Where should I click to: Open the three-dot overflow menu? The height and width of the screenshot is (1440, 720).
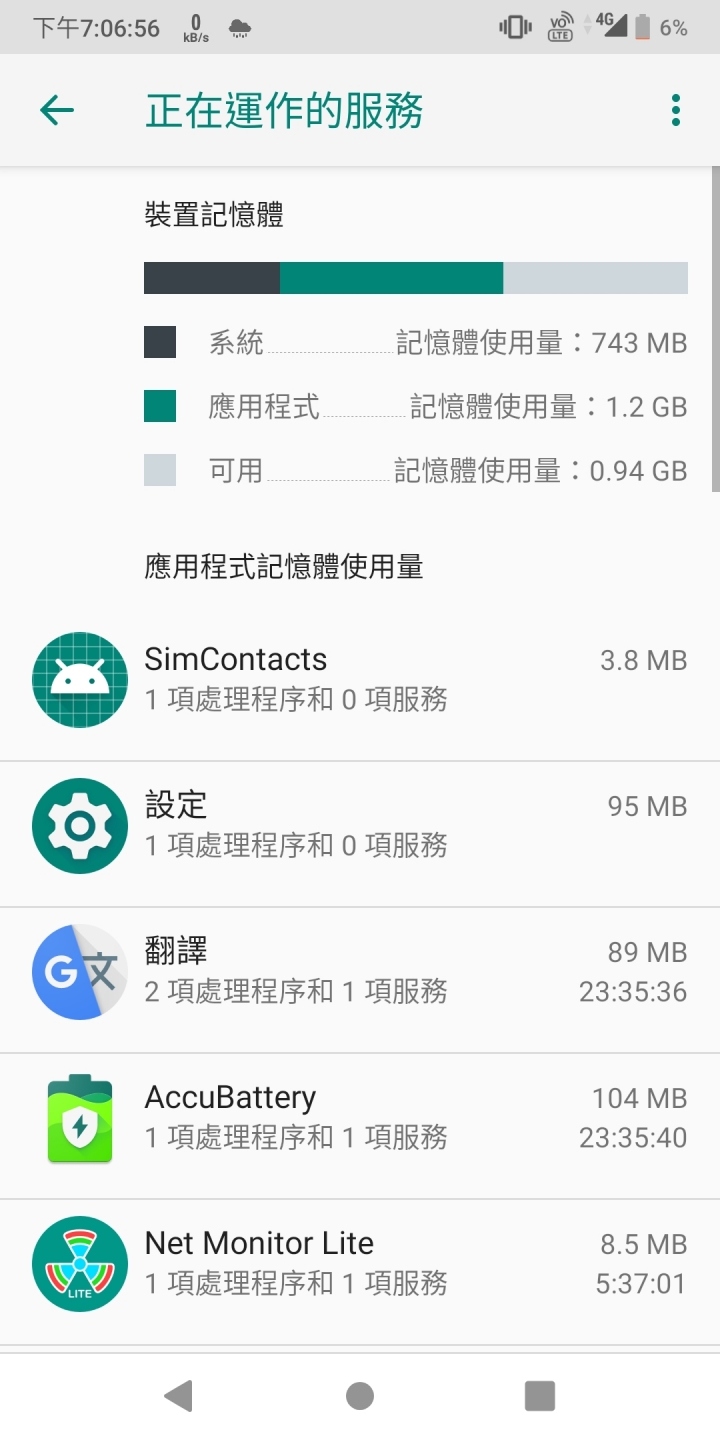click(x=676, y=110)
